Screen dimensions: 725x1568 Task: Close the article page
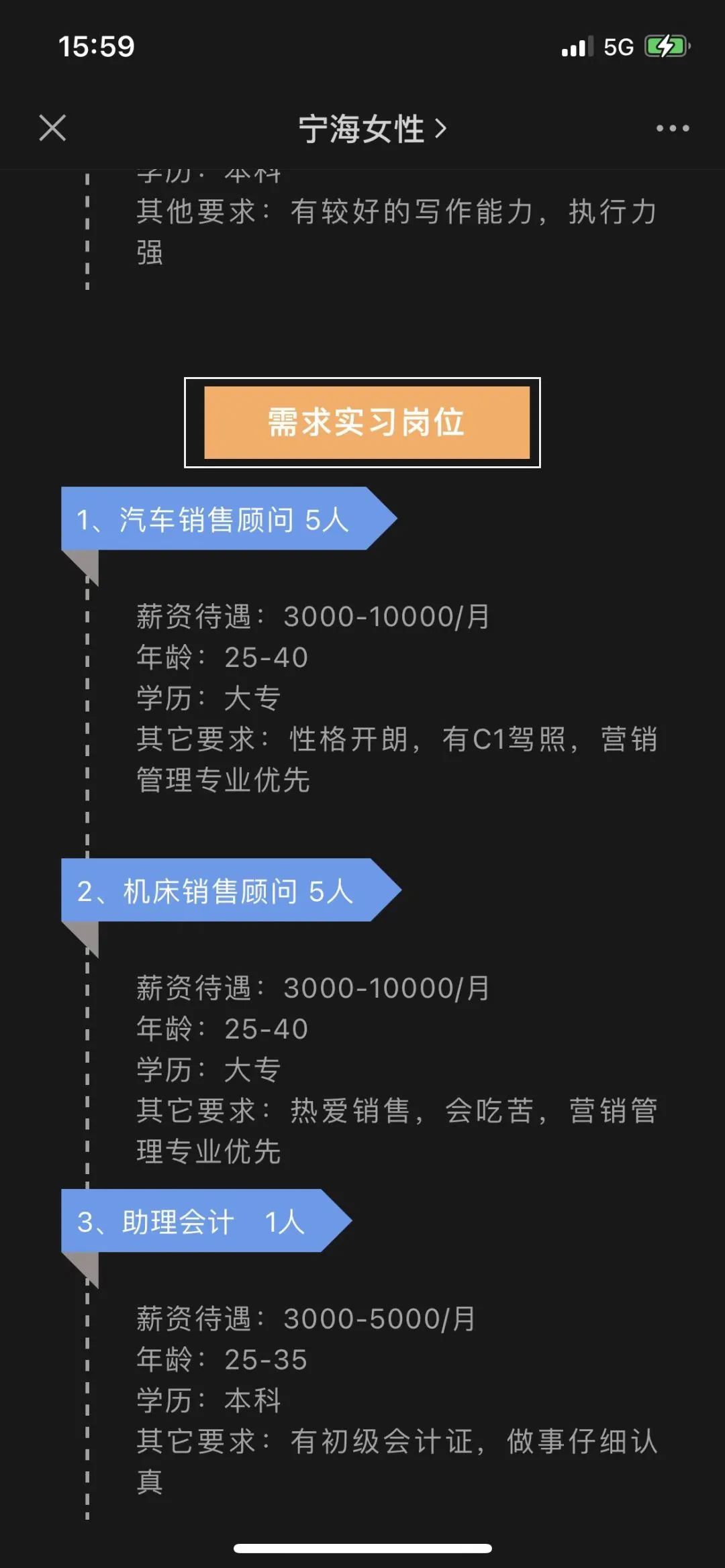click(x=52, y=127)
